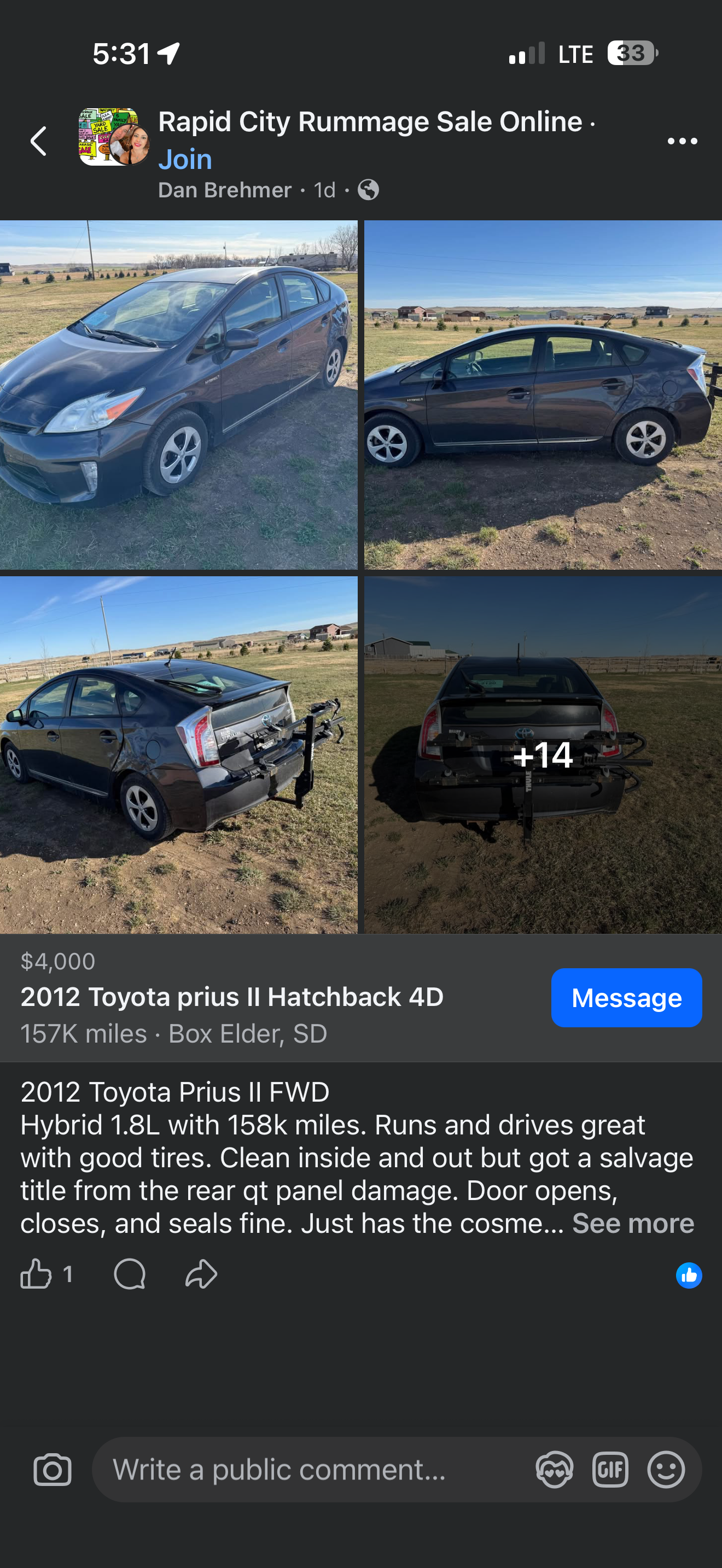Message the seller about the Prius
This screenshot has width=722, height=1568.
[626, 998]
